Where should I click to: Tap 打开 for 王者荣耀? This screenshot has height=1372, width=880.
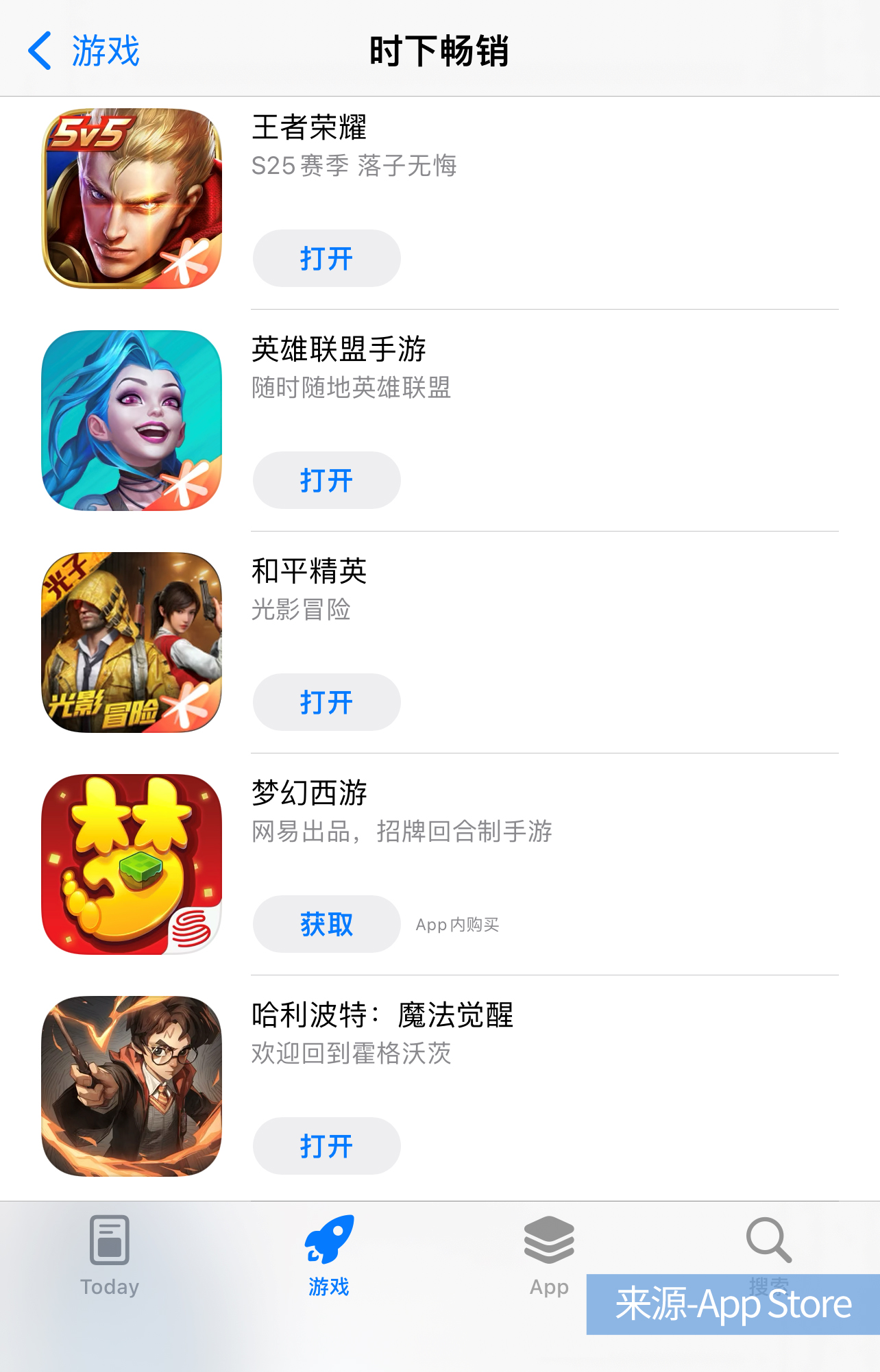(326, 258)
